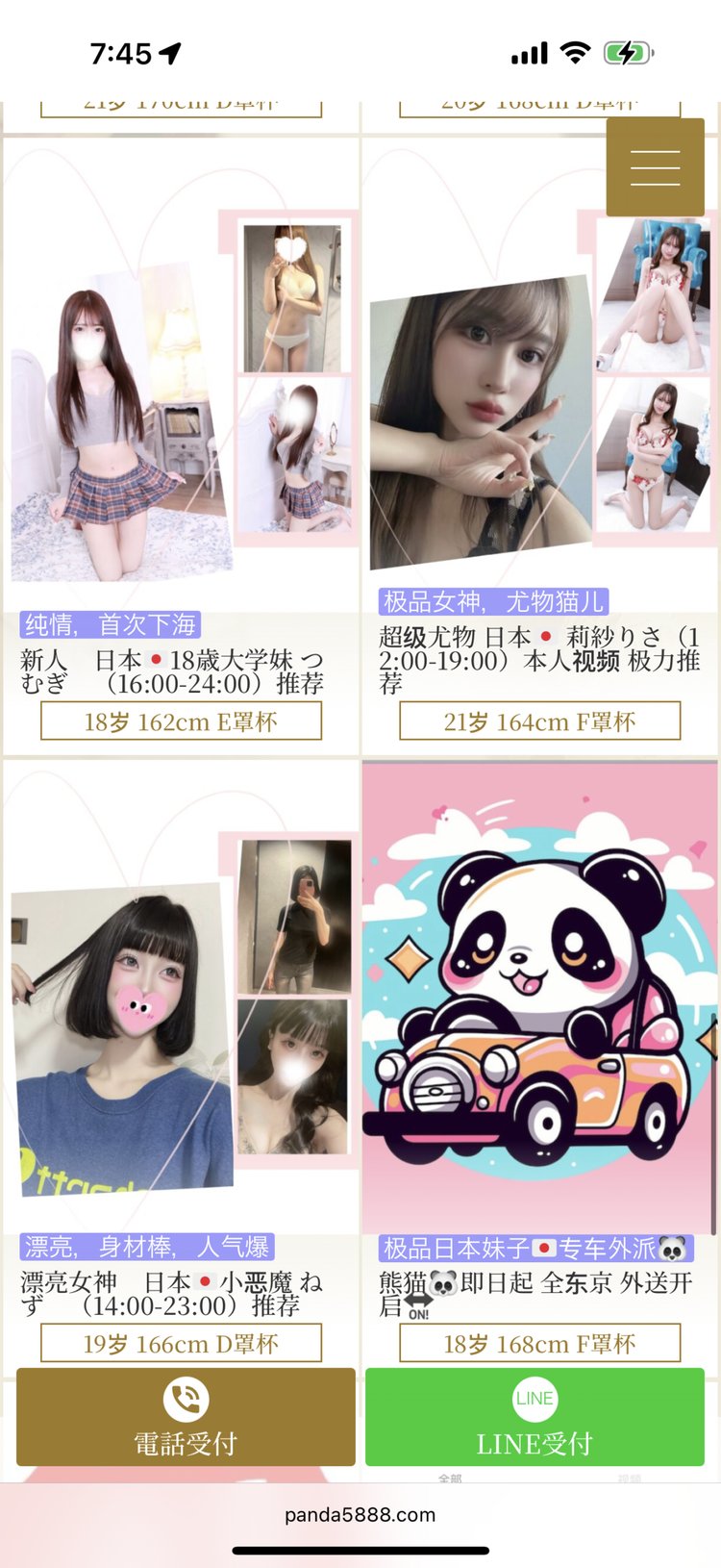
Task: Open the hamburger menu
Action: pyautogui.click(x=655, y=167)
